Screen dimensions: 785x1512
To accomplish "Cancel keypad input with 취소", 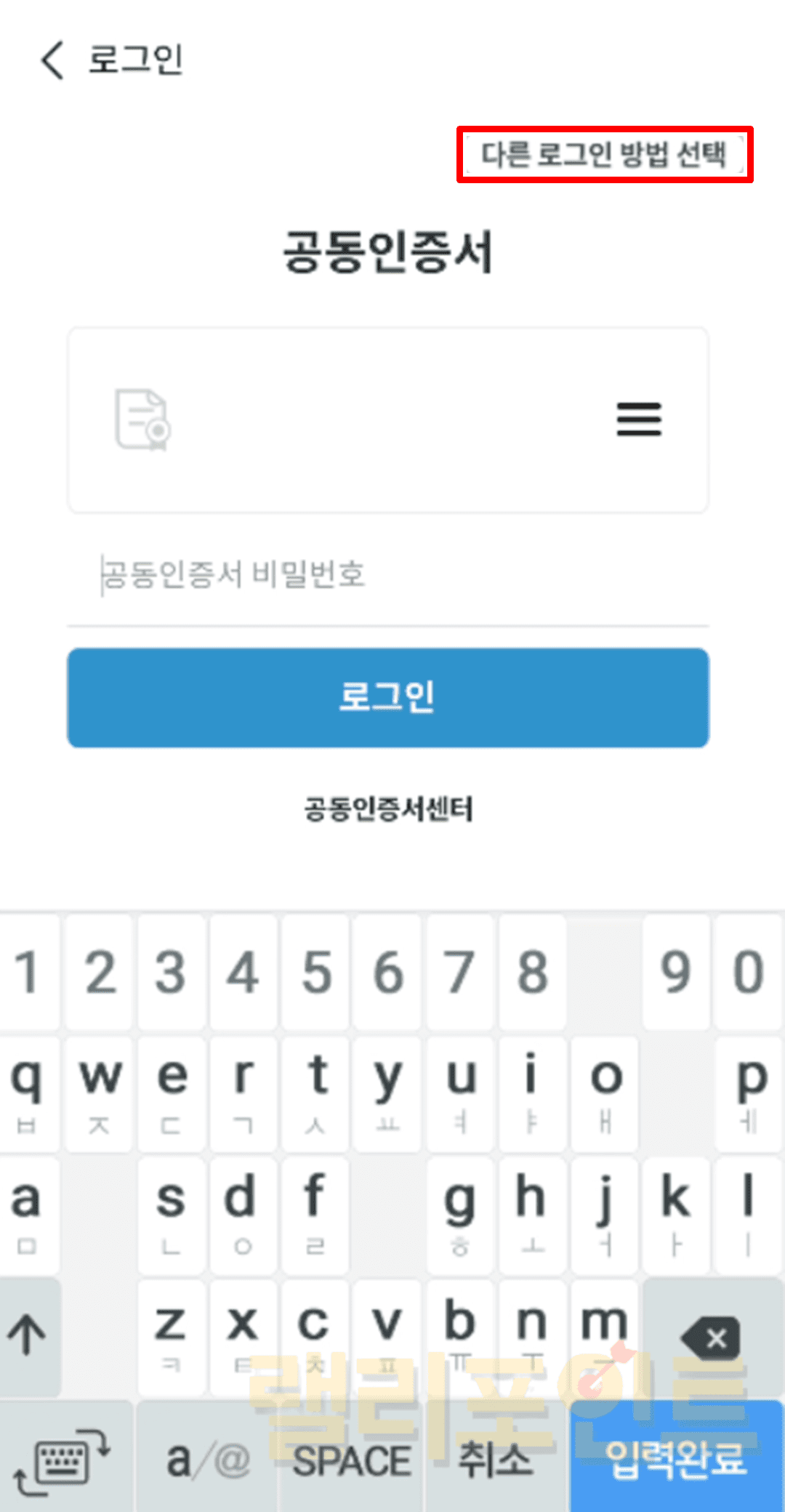I will [x=496, y=1457].
